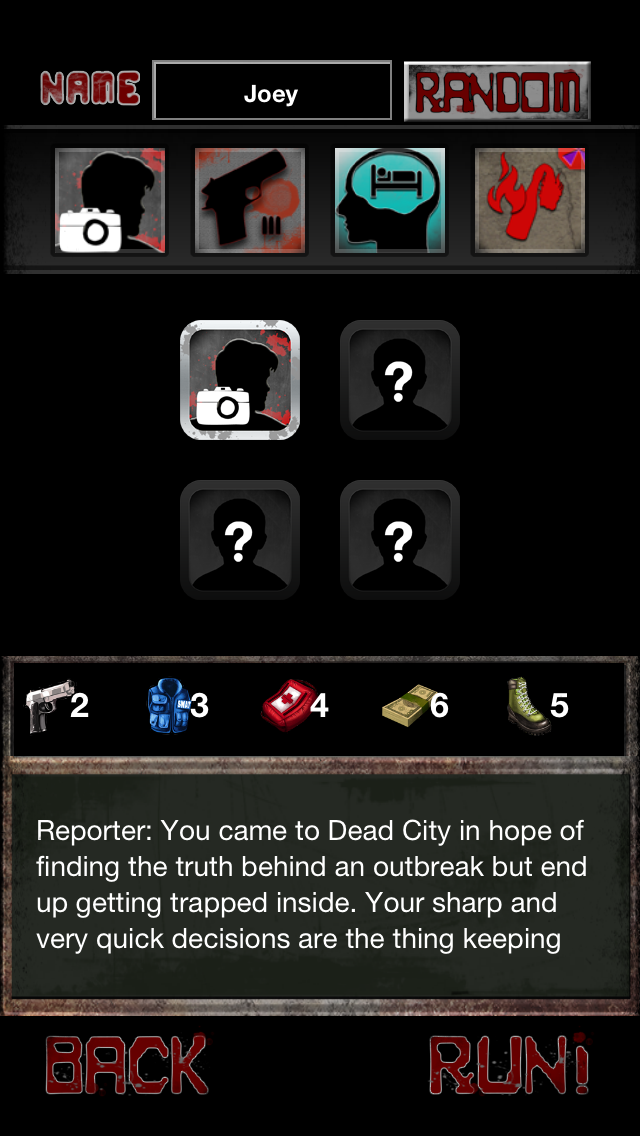Choose the reporter camera character icon in the top row
640x1136 pixels.
pos(110,201)
